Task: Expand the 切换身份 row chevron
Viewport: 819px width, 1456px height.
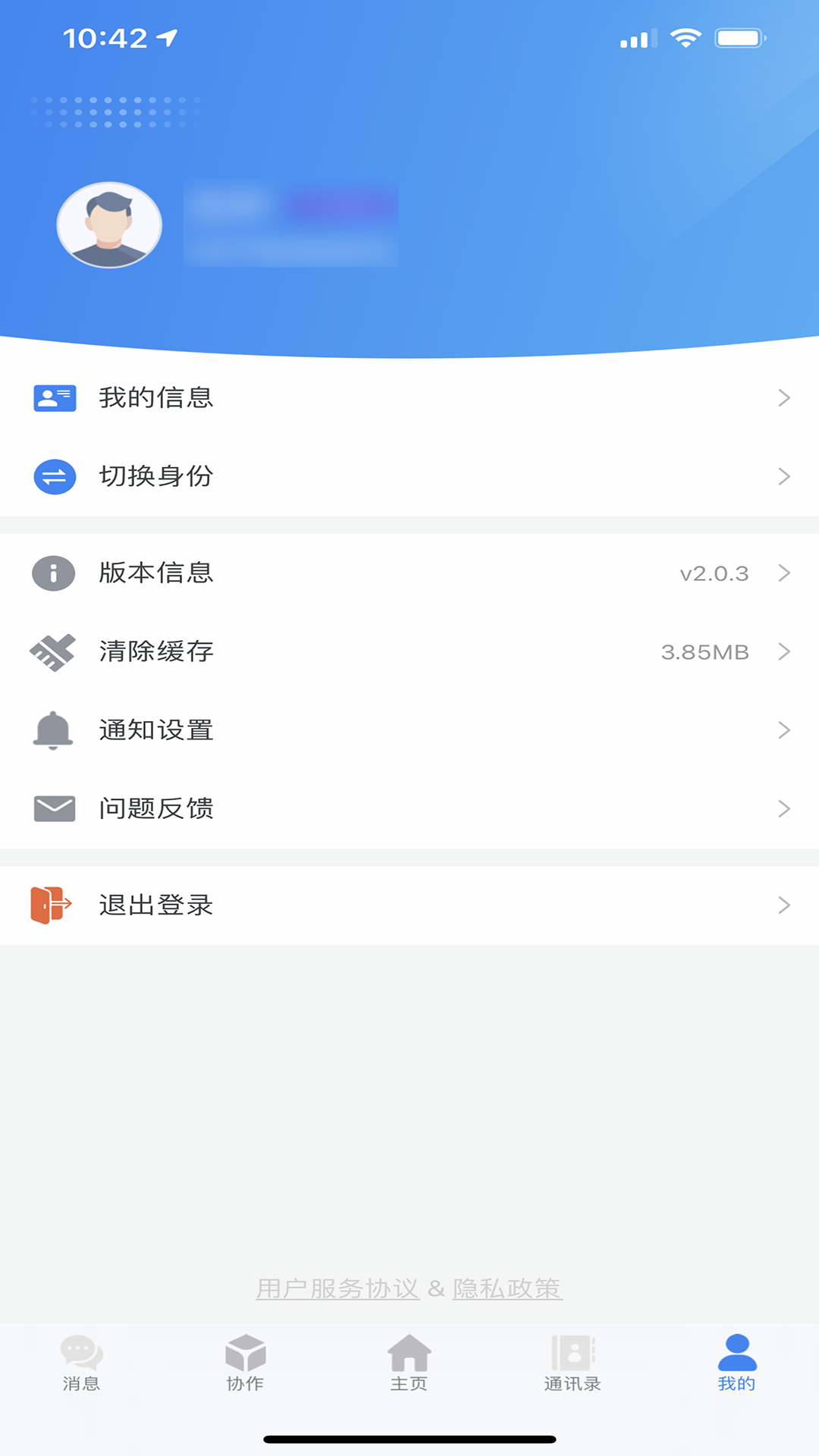Action: pyautogui.click(x=785, y=477)
